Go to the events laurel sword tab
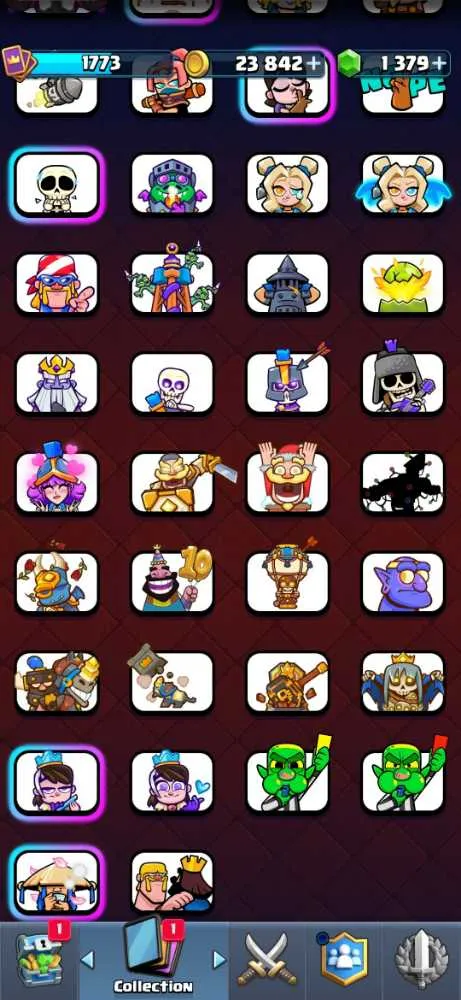 (x=421, y=961)
